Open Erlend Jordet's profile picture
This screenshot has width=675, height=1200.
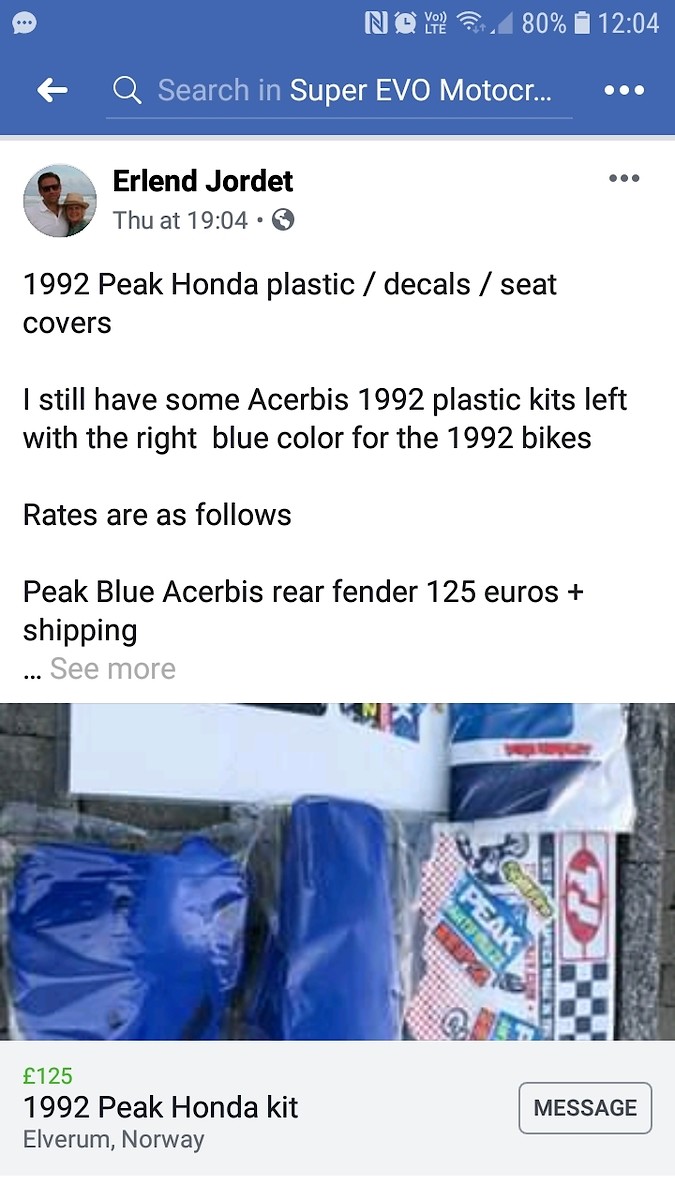tap(60, 200)
